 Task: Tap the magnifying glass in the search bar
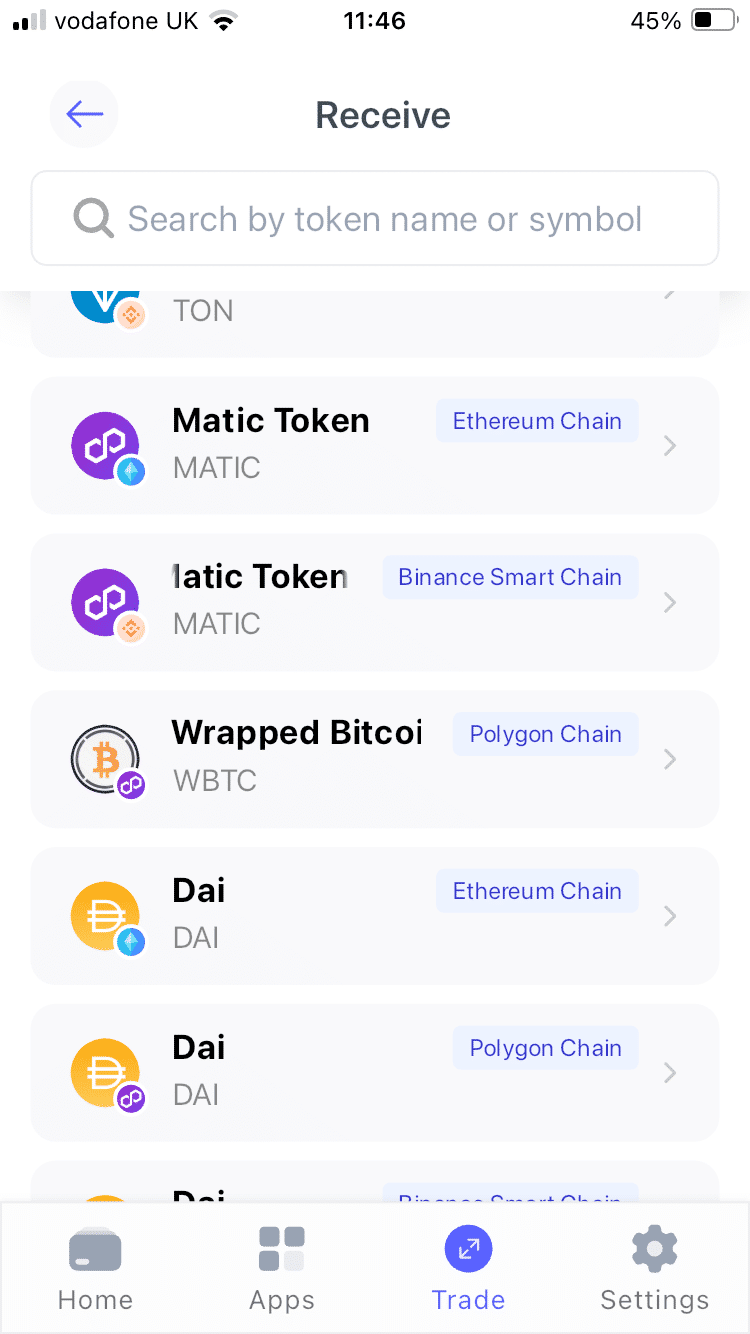click(x=93, y=218)
